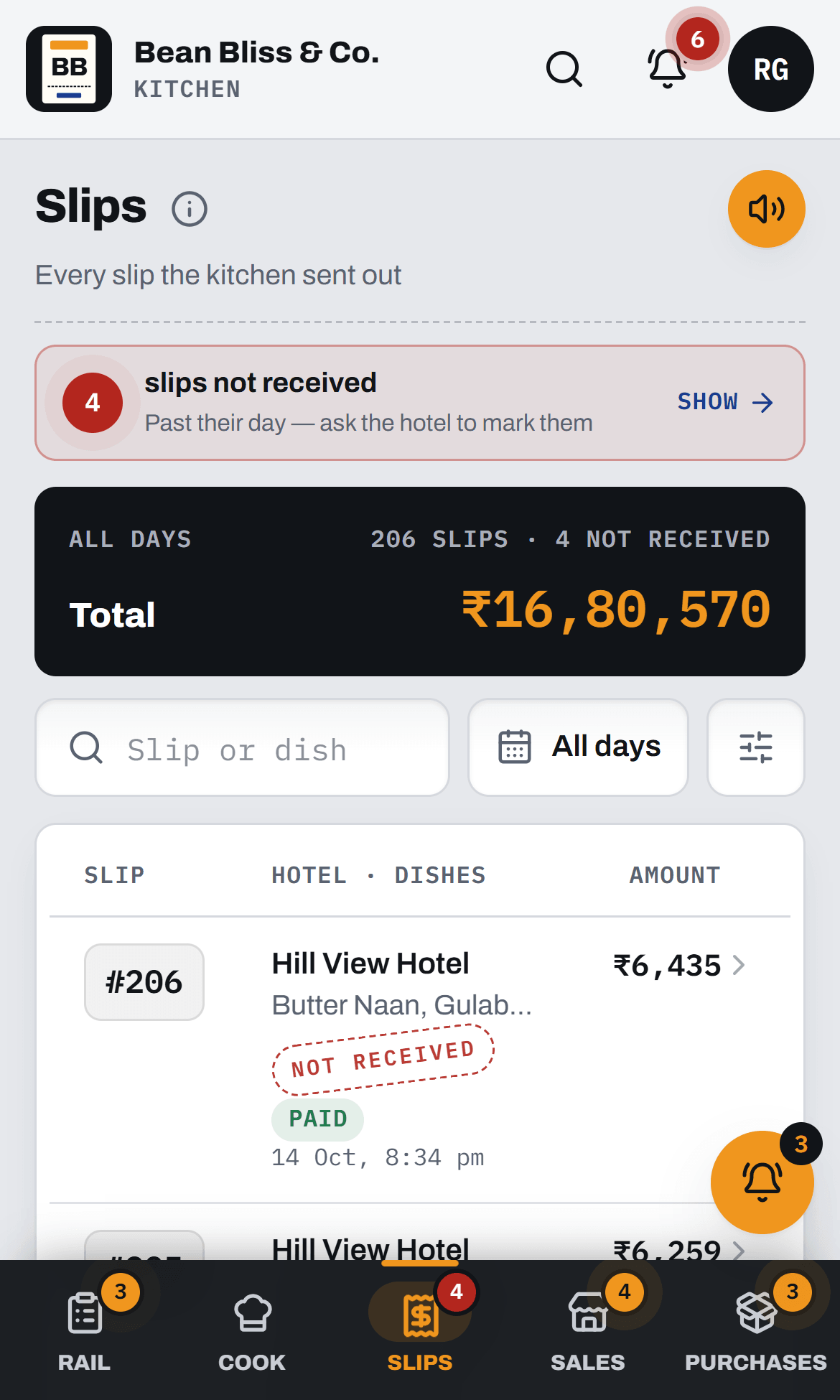The image size is (840, 1400).
Task: Open the notifications bell with 6 alerts
Action: (x=668, y=68)
